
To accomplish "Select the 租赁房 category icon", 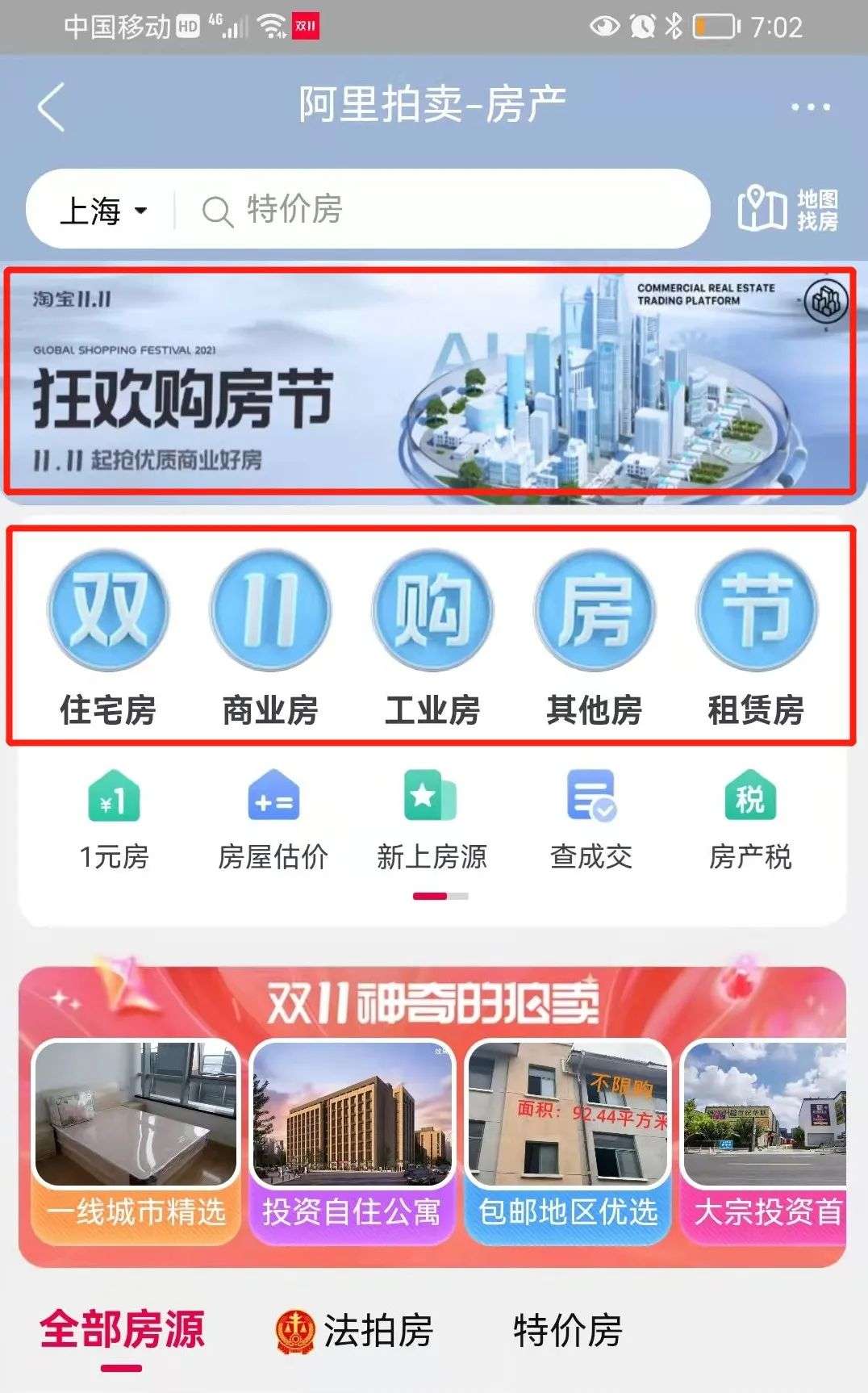I will tap(756, 612).
